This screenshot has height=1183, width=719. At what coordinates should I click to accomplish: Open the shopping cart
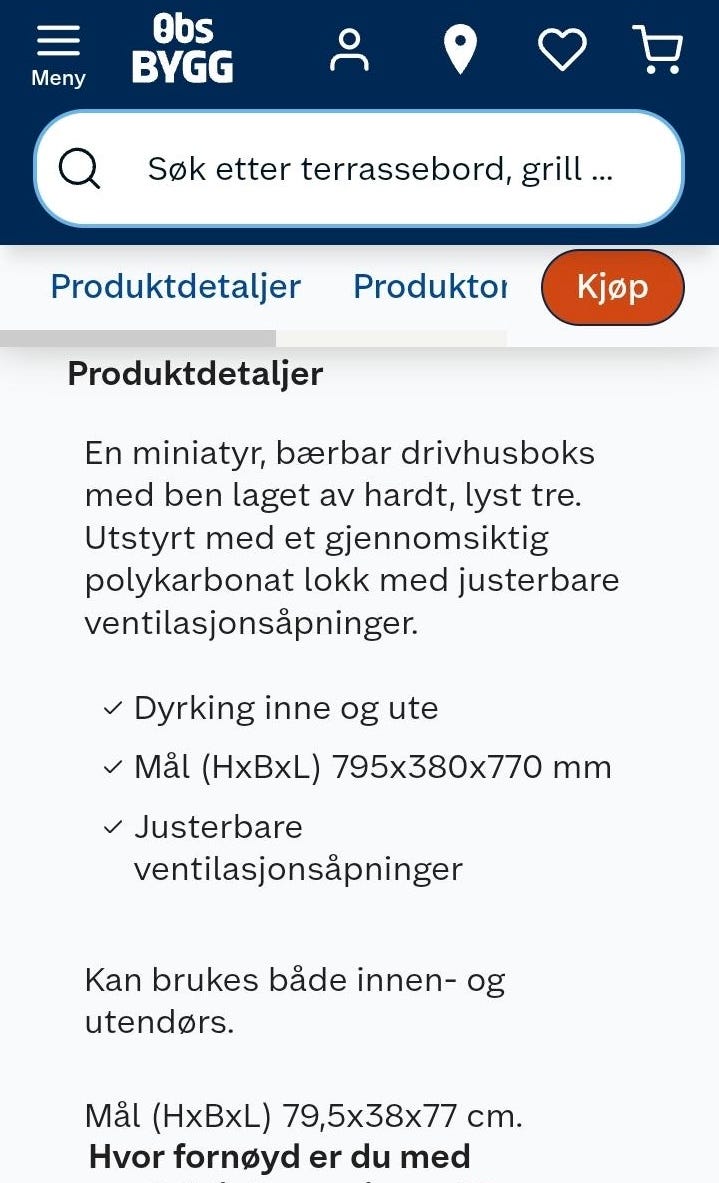658,50
